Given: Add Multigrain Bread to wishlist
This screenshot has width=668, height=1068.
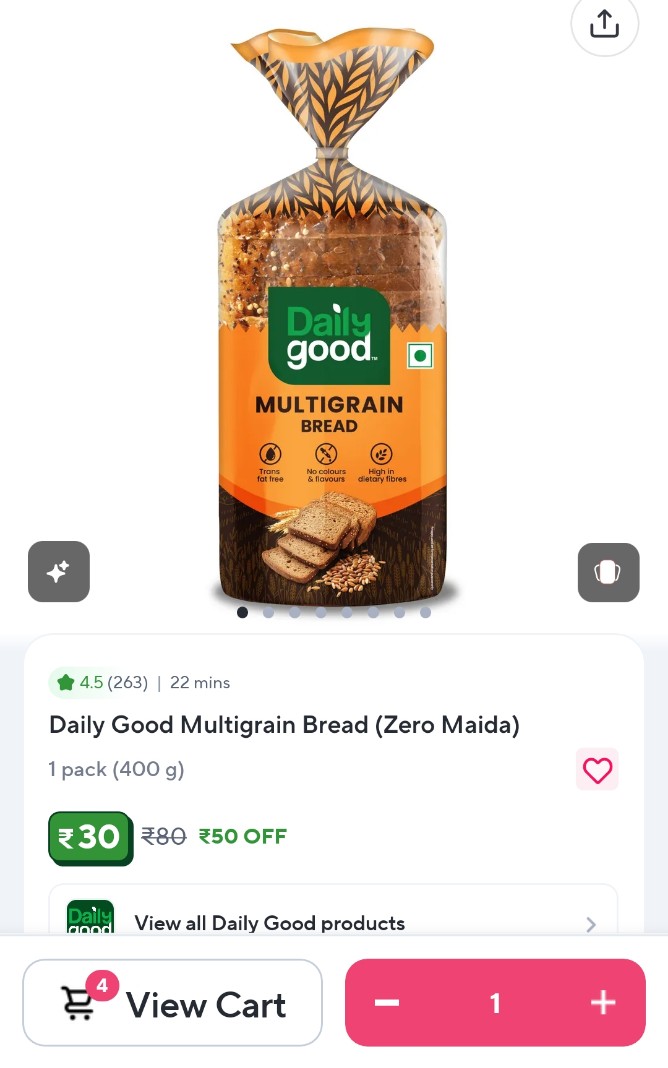Looking at the screenshot, I should coord(597,769).
